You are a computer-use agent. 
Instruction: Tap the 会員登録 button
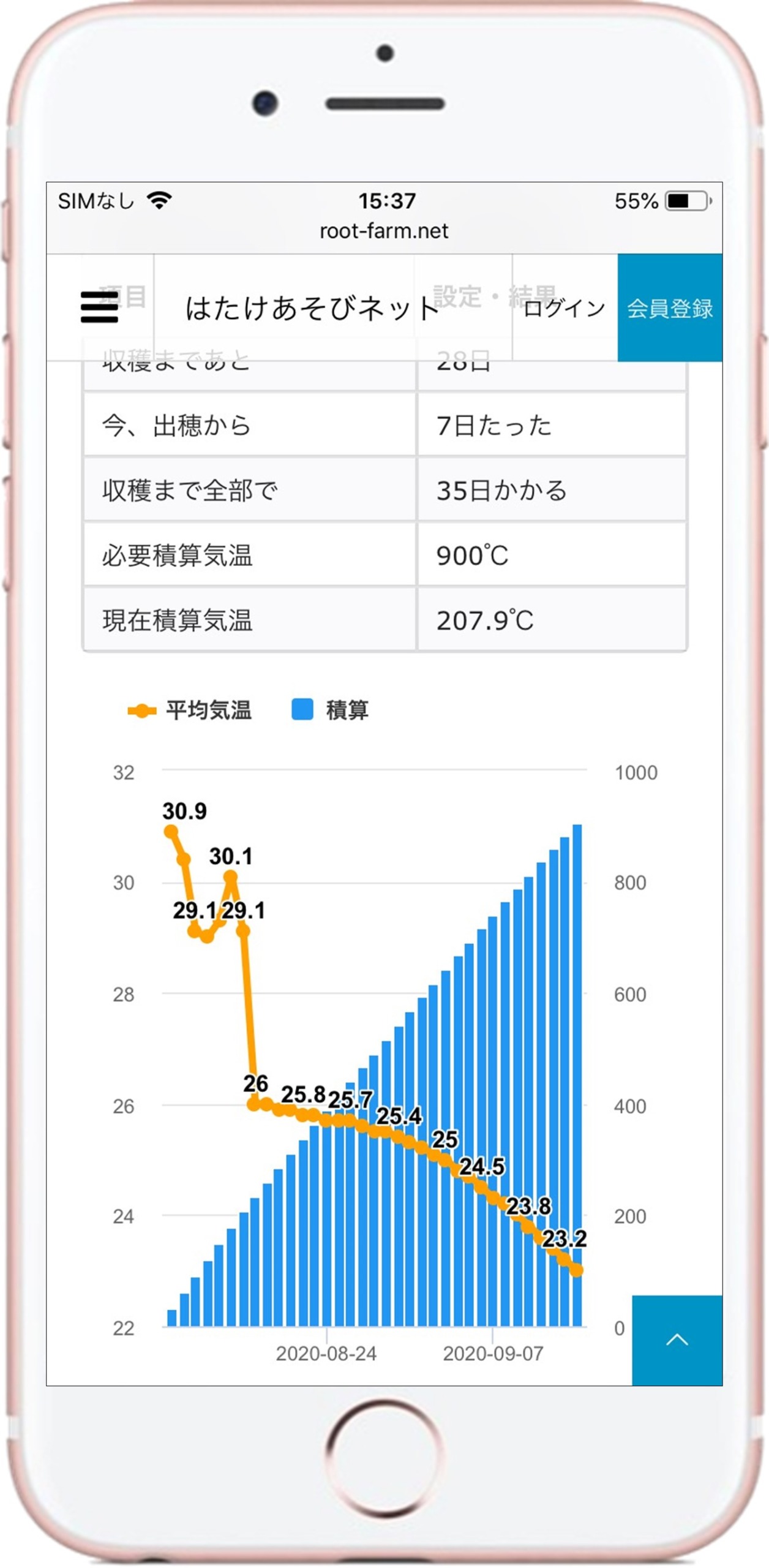pos(669,308)
